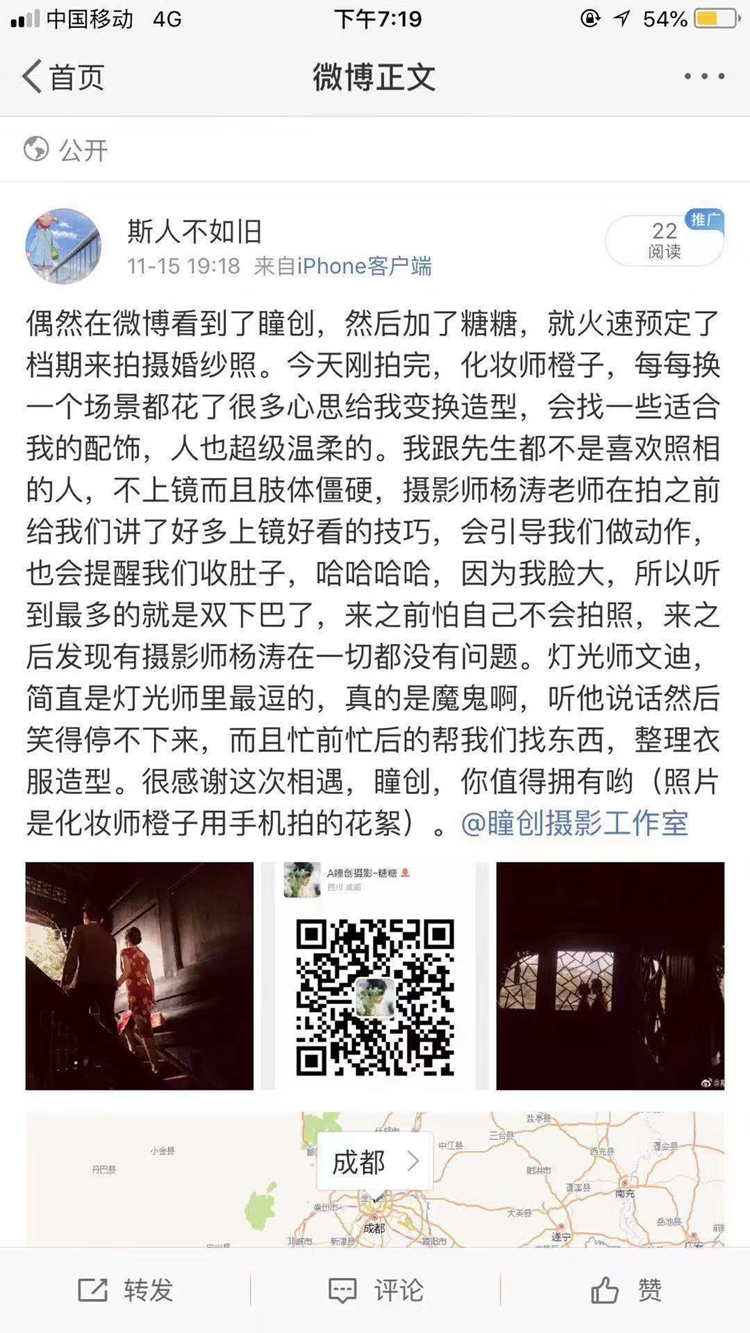Open the @瞳创摄影工作室 mention link
Viewport: 750px width, 1333px height.
(575, 823)
